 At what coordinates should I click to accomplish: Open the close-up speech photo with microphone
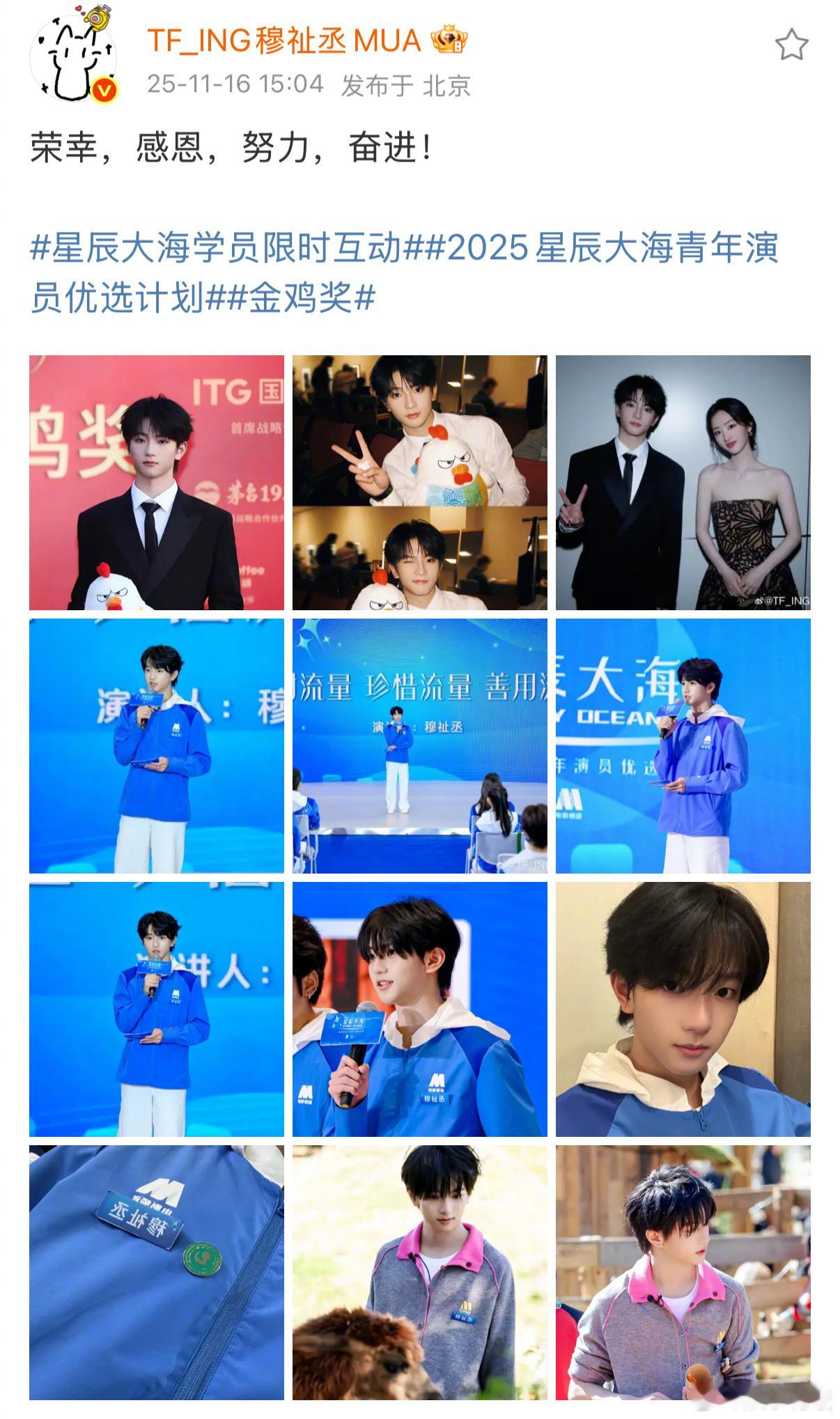coord(420,1009)
